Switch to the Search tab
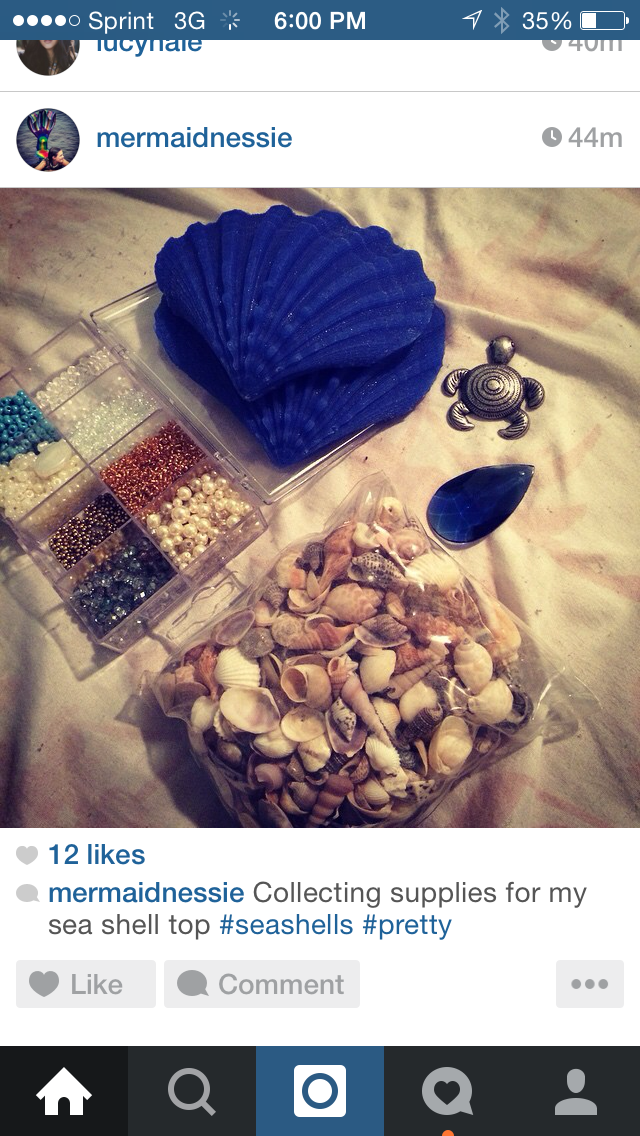 click(192, 1091)
